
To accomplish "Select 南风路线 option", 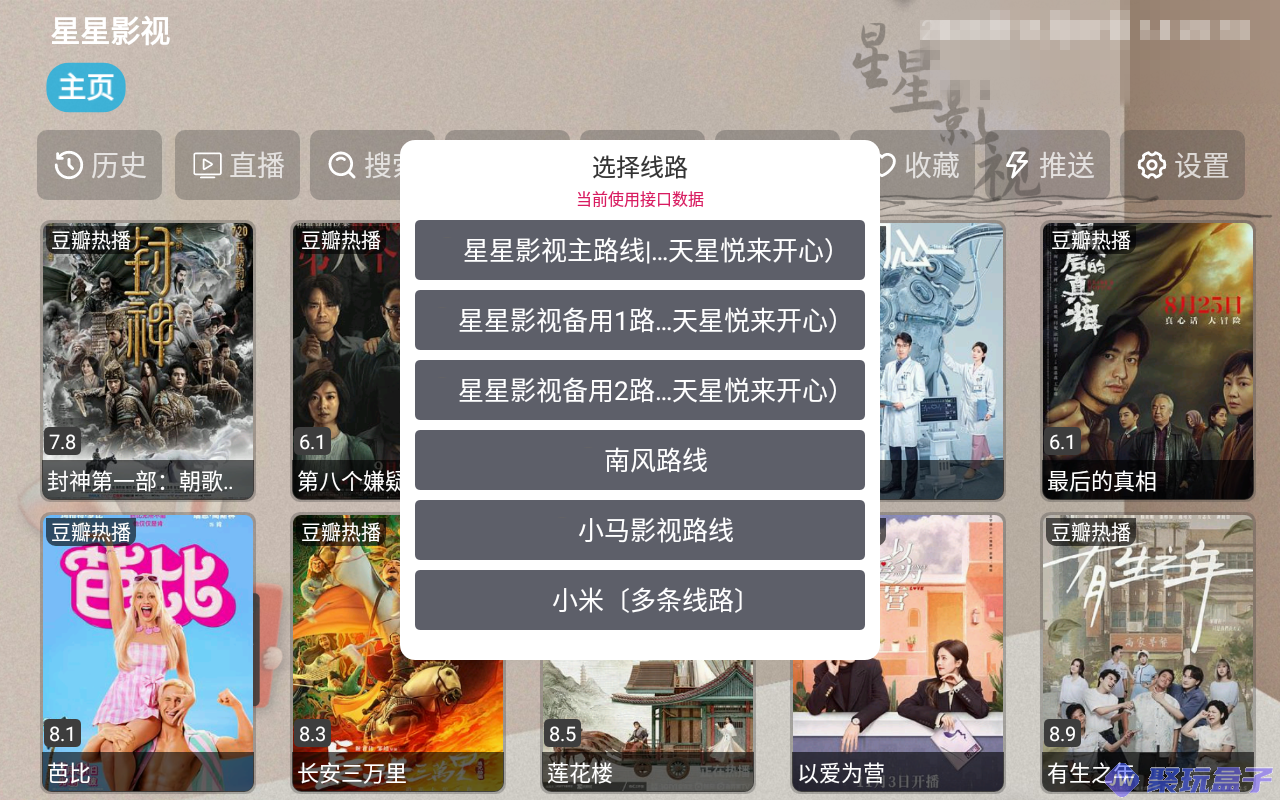I will 640,460.
